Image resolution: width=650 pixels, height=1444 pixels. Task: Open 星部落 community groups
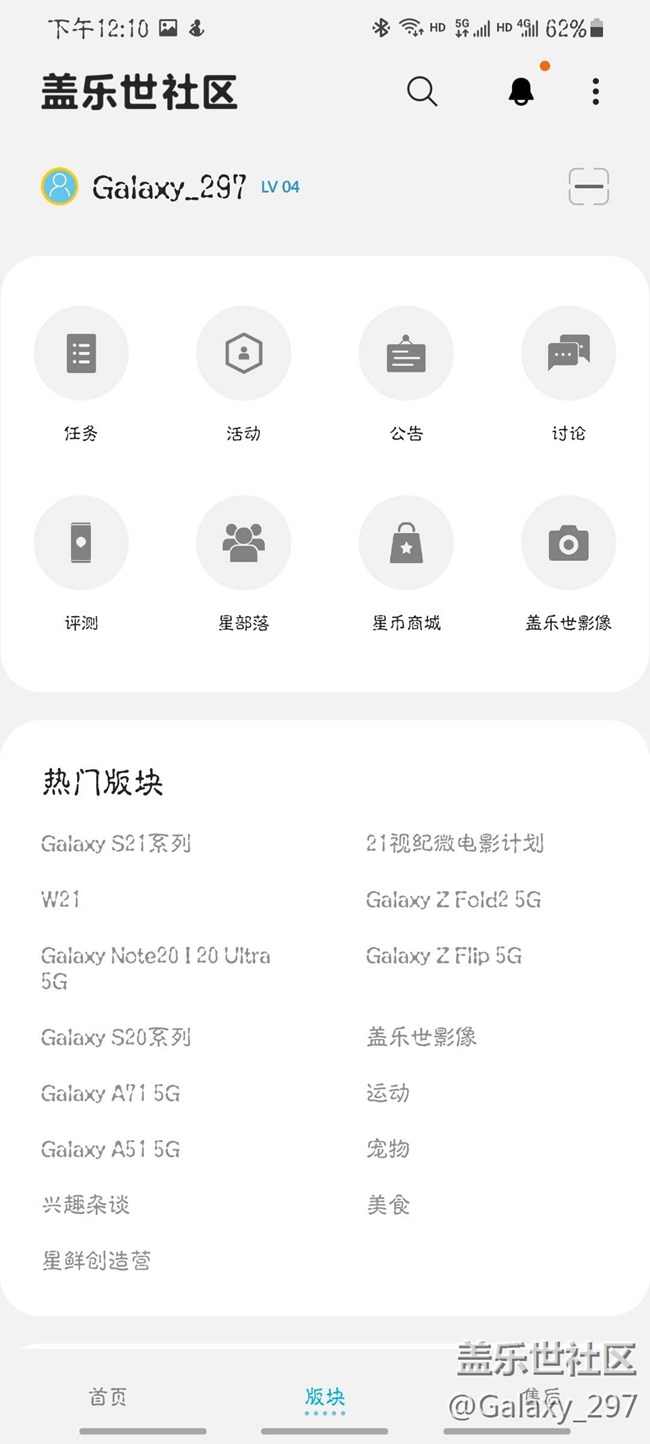click(243, 543)
